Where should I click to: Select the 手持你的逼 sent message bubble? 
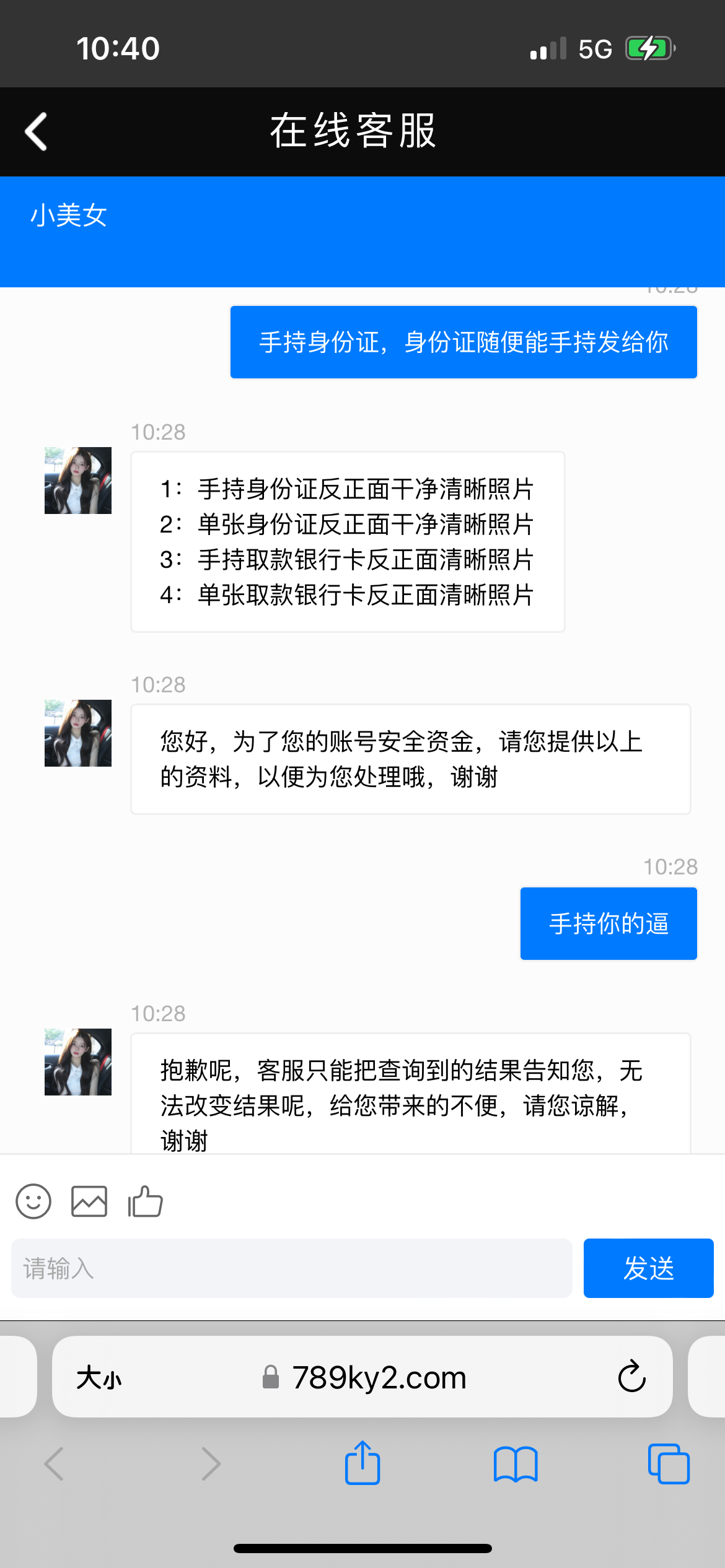609,923
